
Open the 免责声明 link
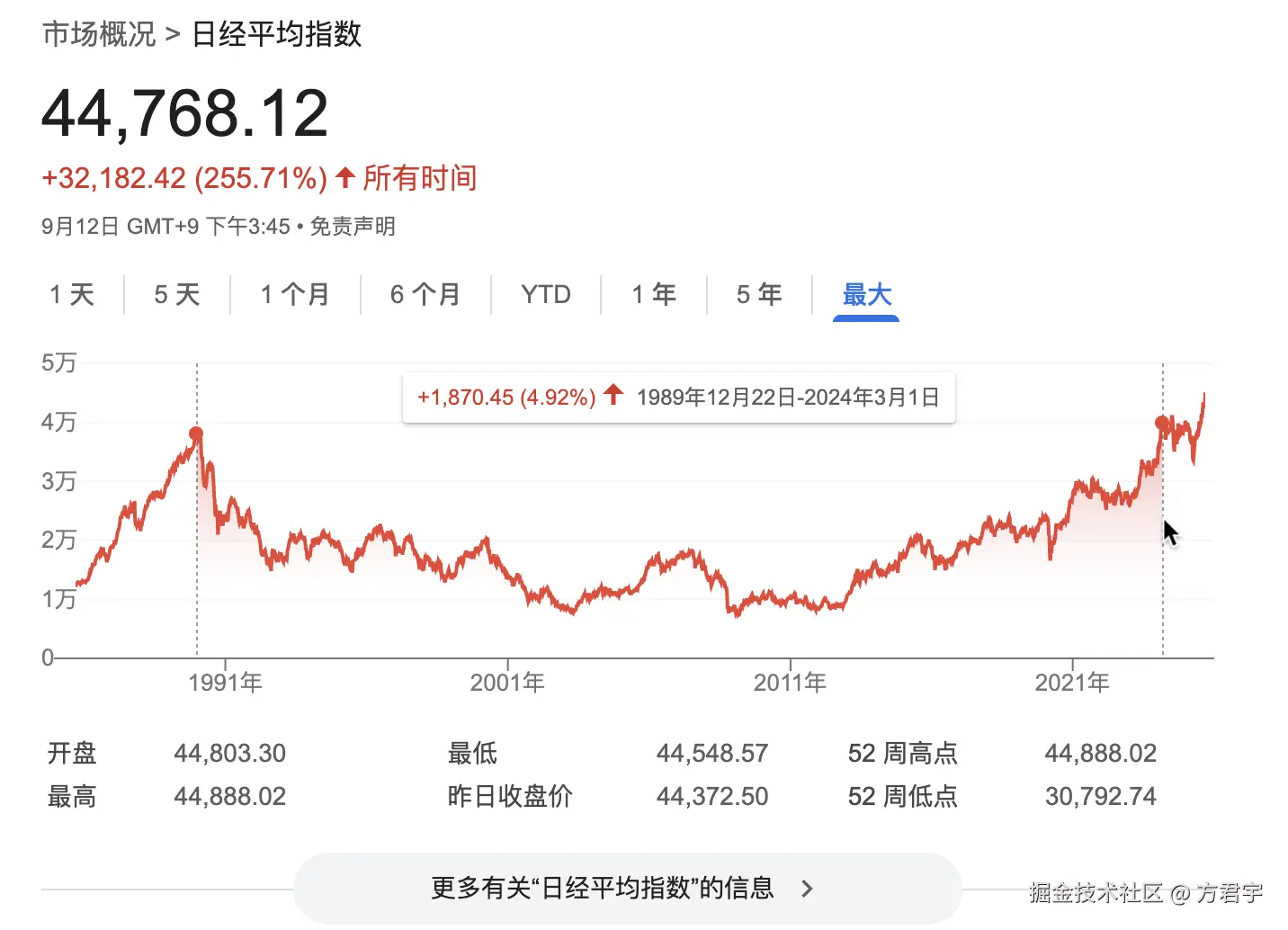(353, 226)
